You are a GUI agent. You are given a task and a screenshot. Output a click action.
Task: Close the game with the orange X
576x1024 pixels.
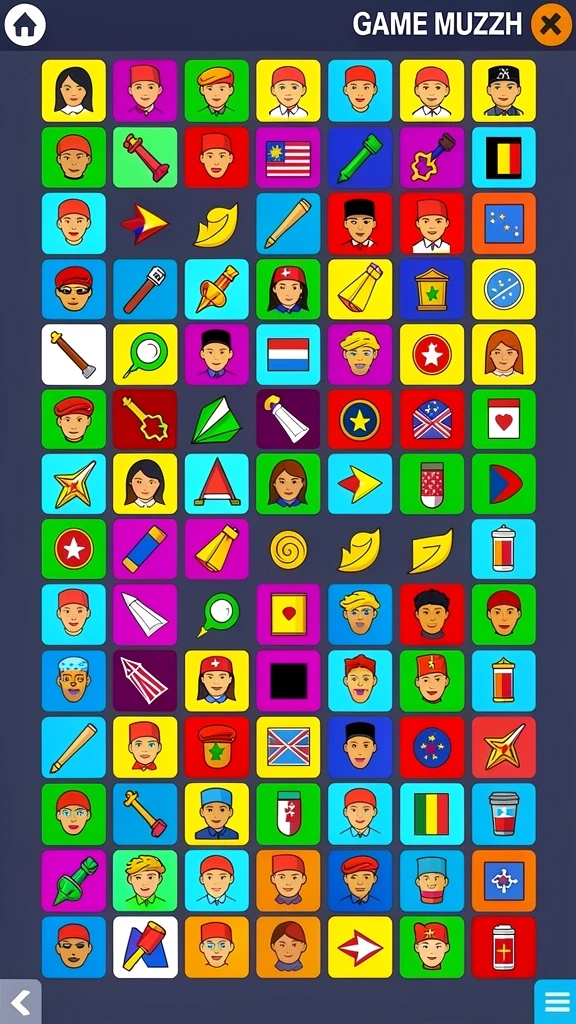pyautogui.click(x=551, y=25)
